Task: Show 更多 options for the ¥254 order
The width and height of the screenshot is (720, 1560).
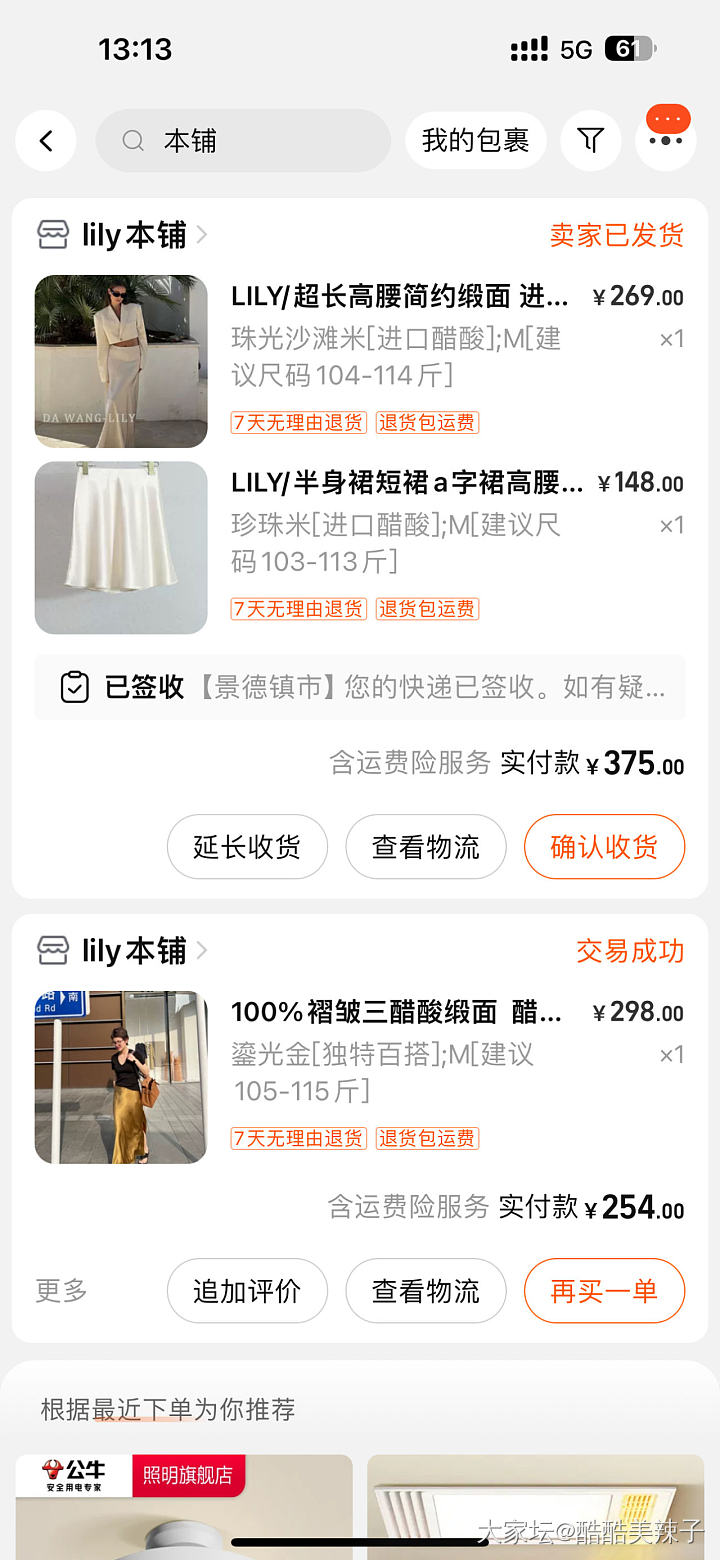Action: pyautogui.click(x=62, y=1291)
